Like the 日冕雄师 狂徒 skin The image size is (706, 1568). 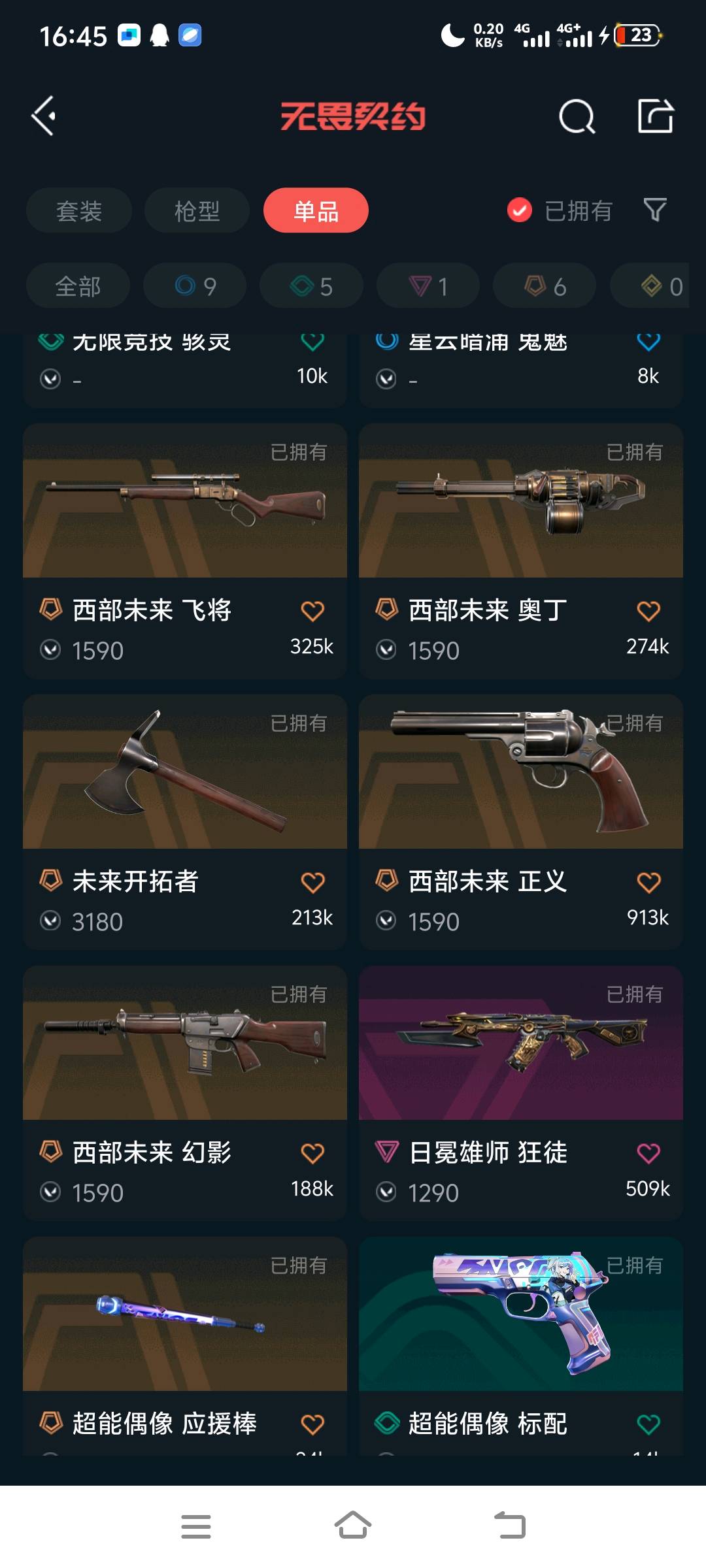click(648, 1154)
